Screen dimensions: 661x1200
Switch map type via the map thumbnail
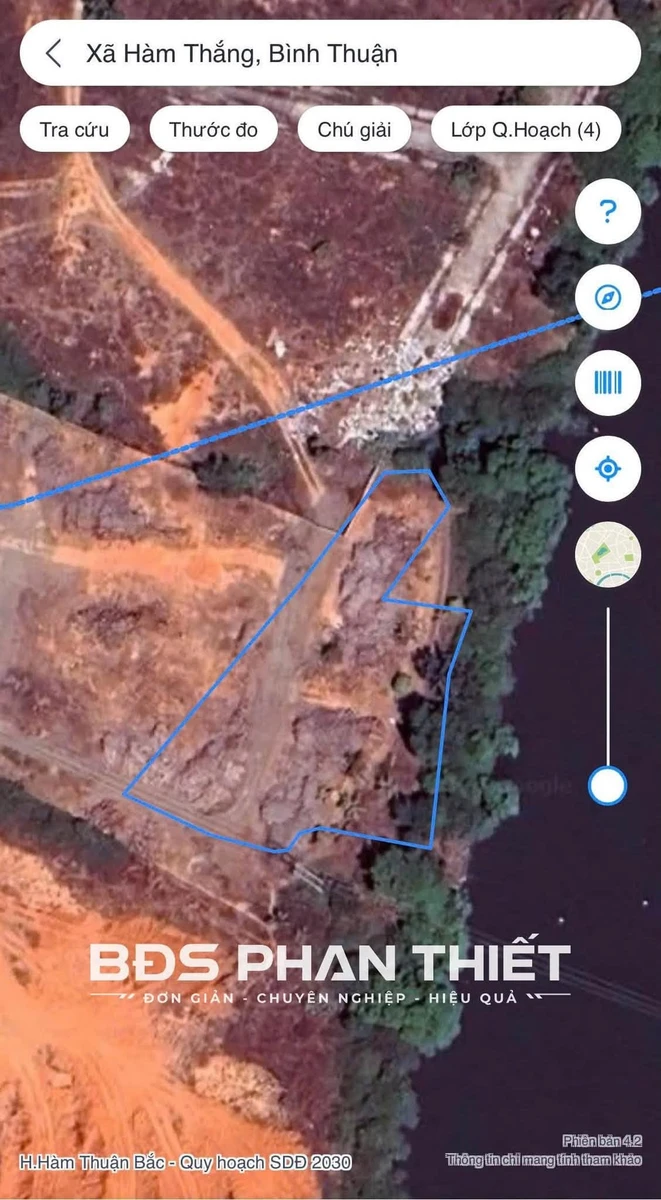[x=607, y=554]
